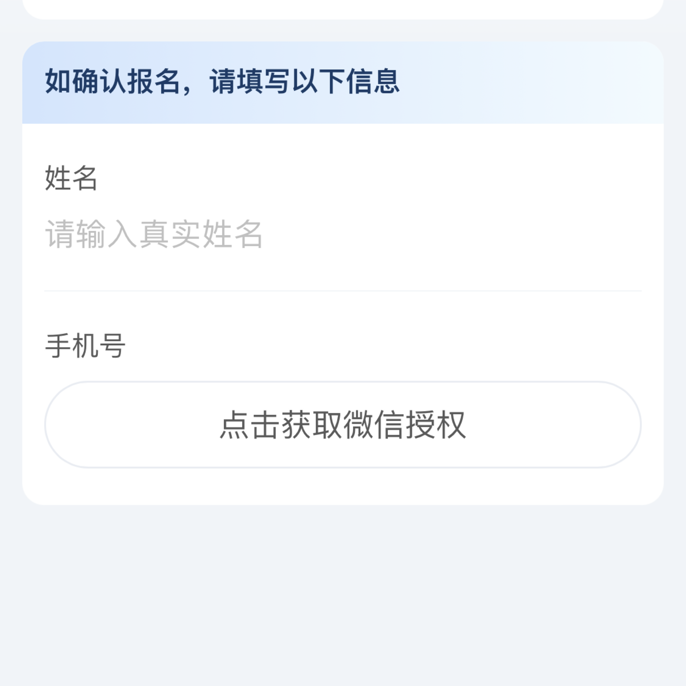Tap the real name input field
Viewport: 686px width, 686px height.
coord(340,235)
